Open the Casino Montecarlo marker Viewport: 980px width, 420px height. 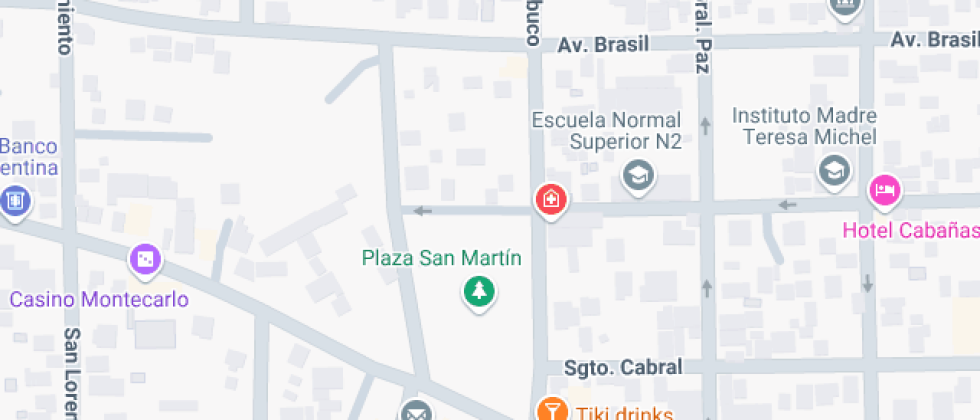point(146,260)
